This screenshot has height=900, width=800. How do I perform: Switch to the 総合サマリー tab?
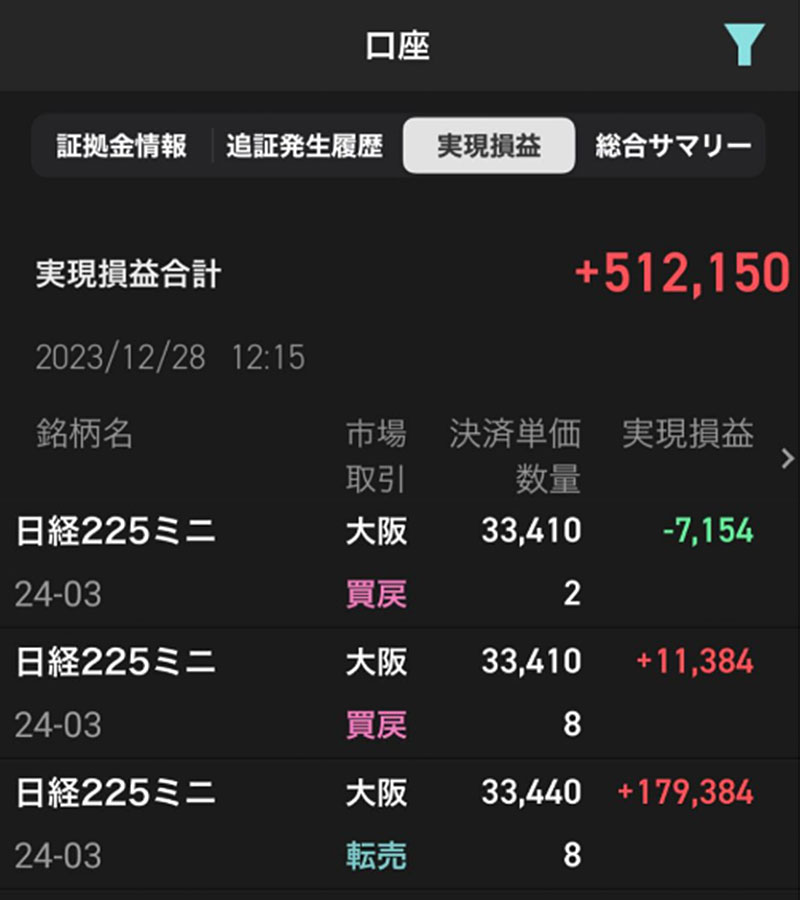point(672,146)
